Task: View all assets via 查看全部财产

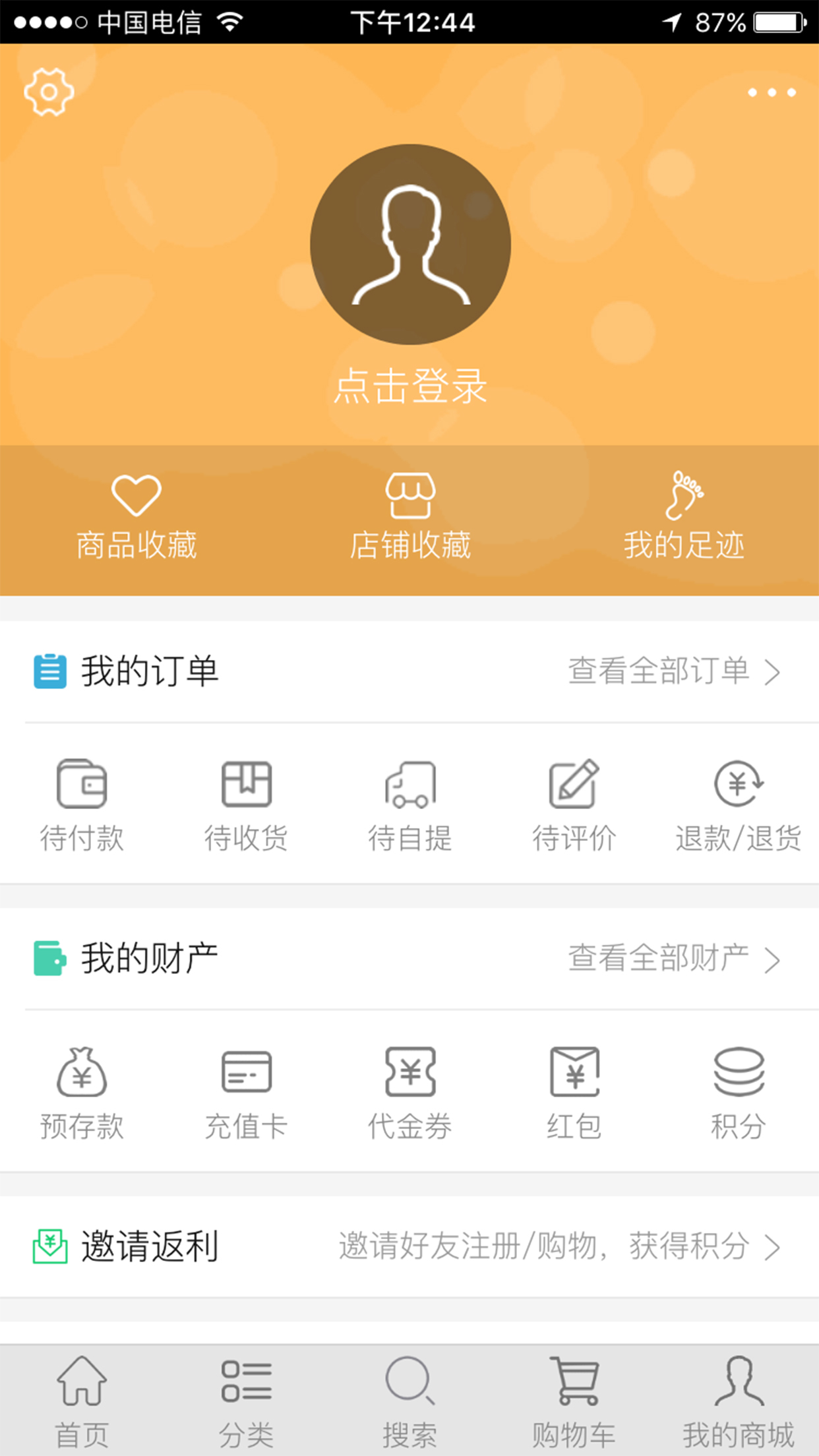Action: point(674,959)
